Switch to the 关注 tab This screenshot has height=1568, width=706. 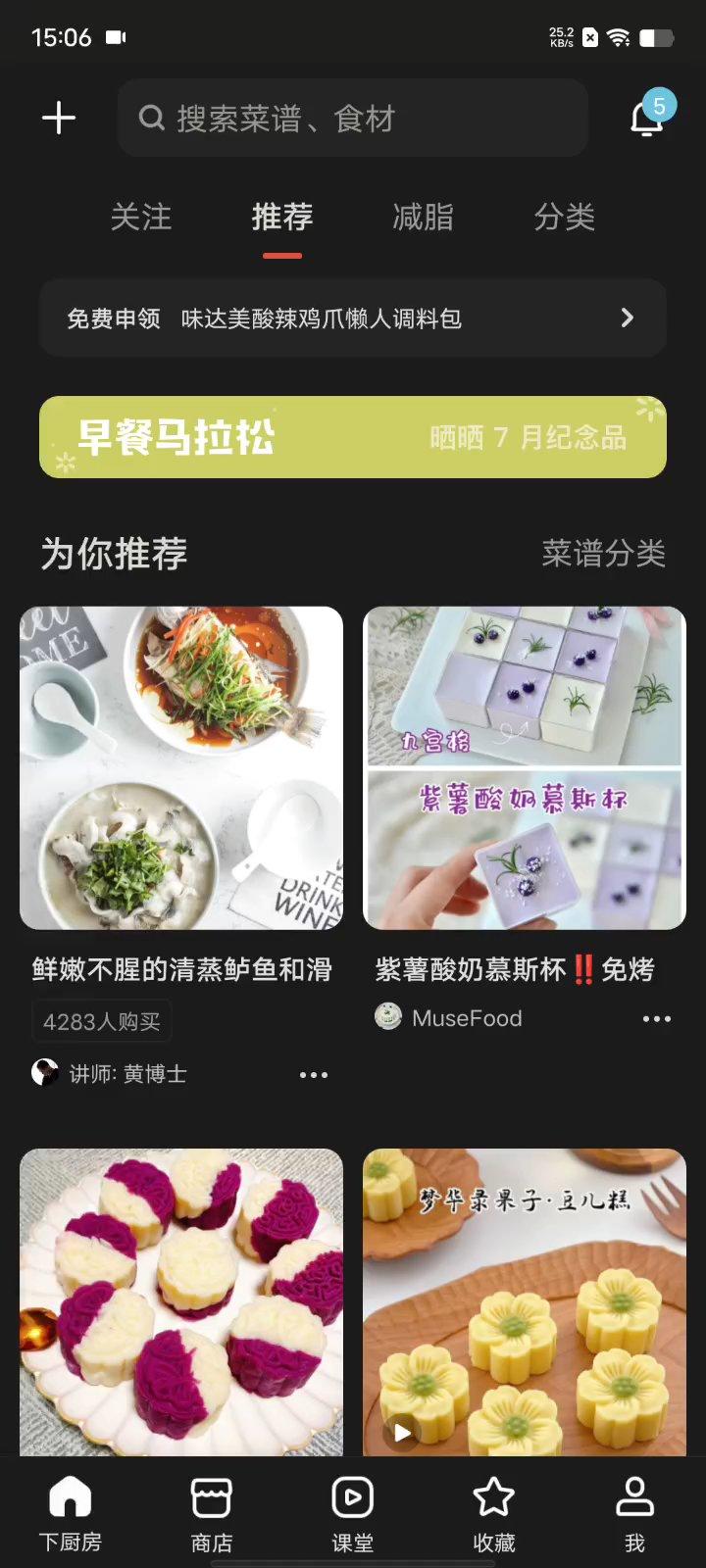143,218
